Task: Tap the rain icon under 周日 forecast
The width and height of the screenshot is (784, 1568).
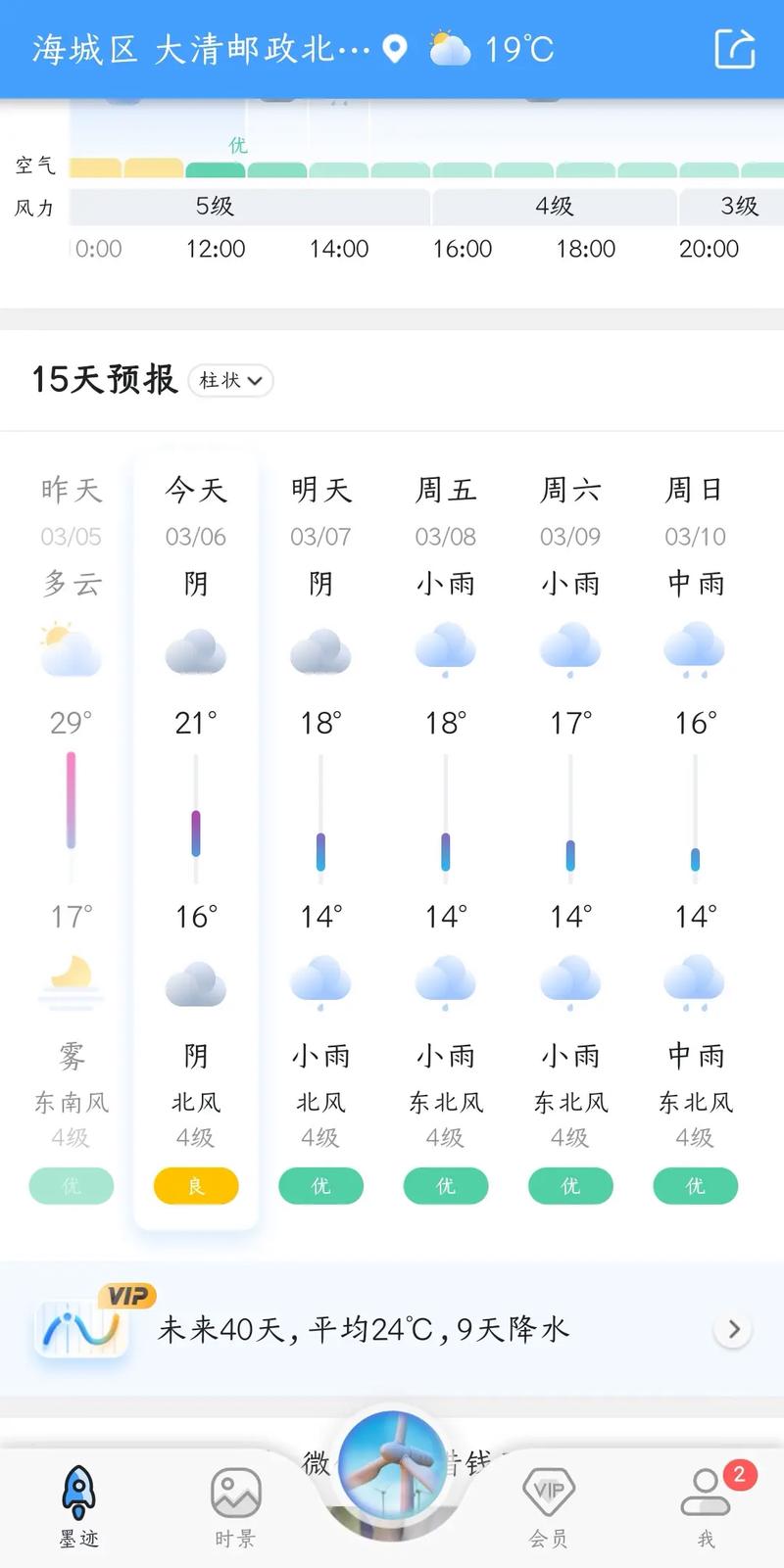Action: (695, 982)
